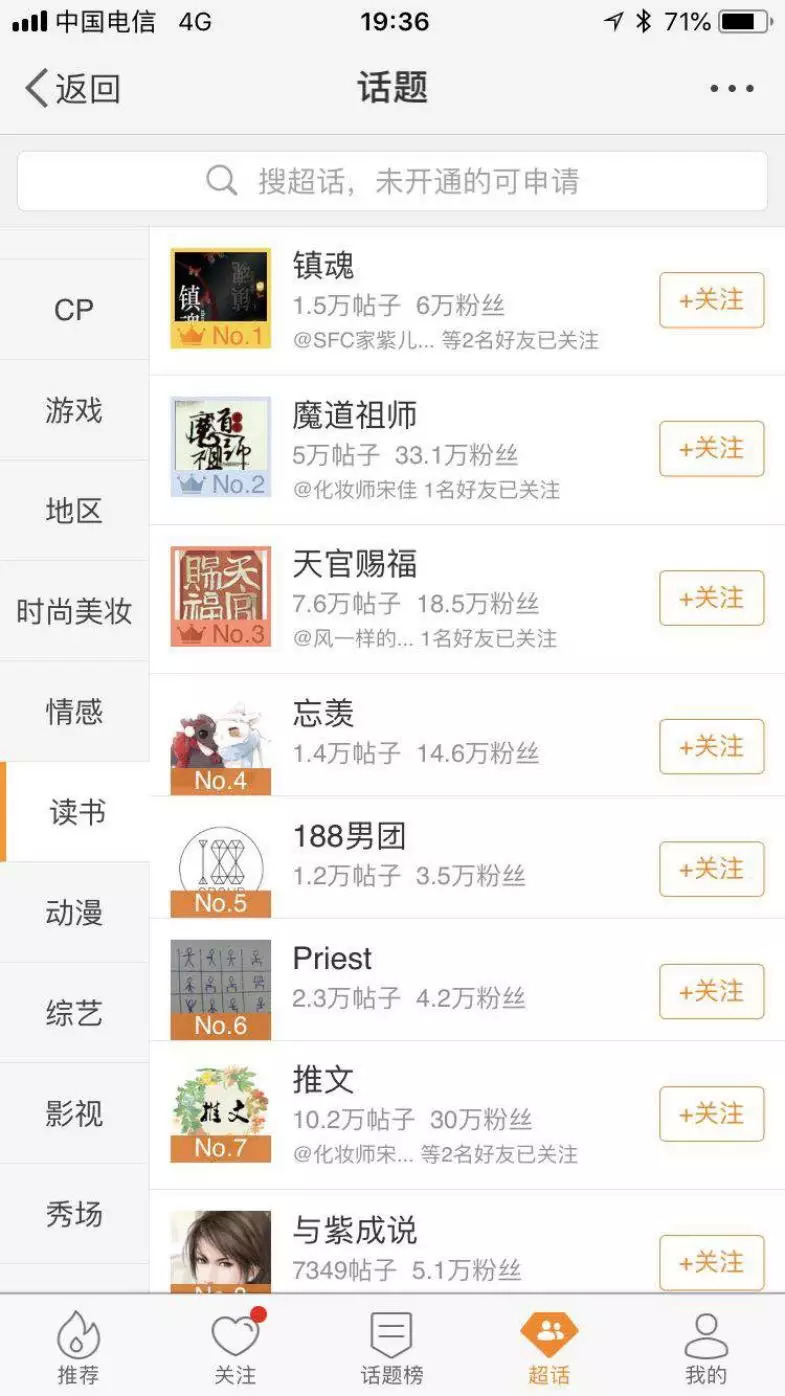The width and height of the screenshot is (785, 1396).
Task: Follow the Priest super topic
Action: pos(711,992)
